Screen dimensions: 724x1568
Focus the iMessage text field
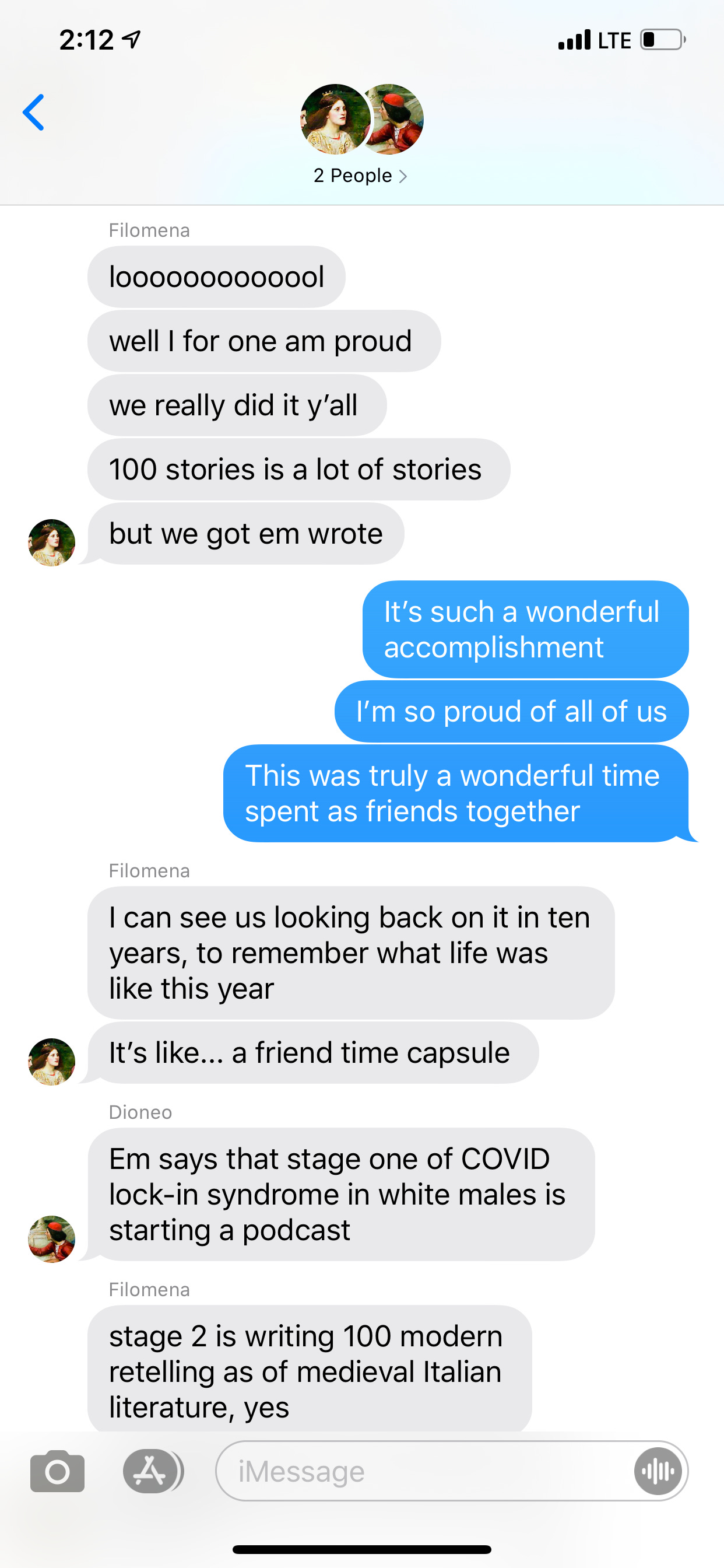coord(420,1471)
